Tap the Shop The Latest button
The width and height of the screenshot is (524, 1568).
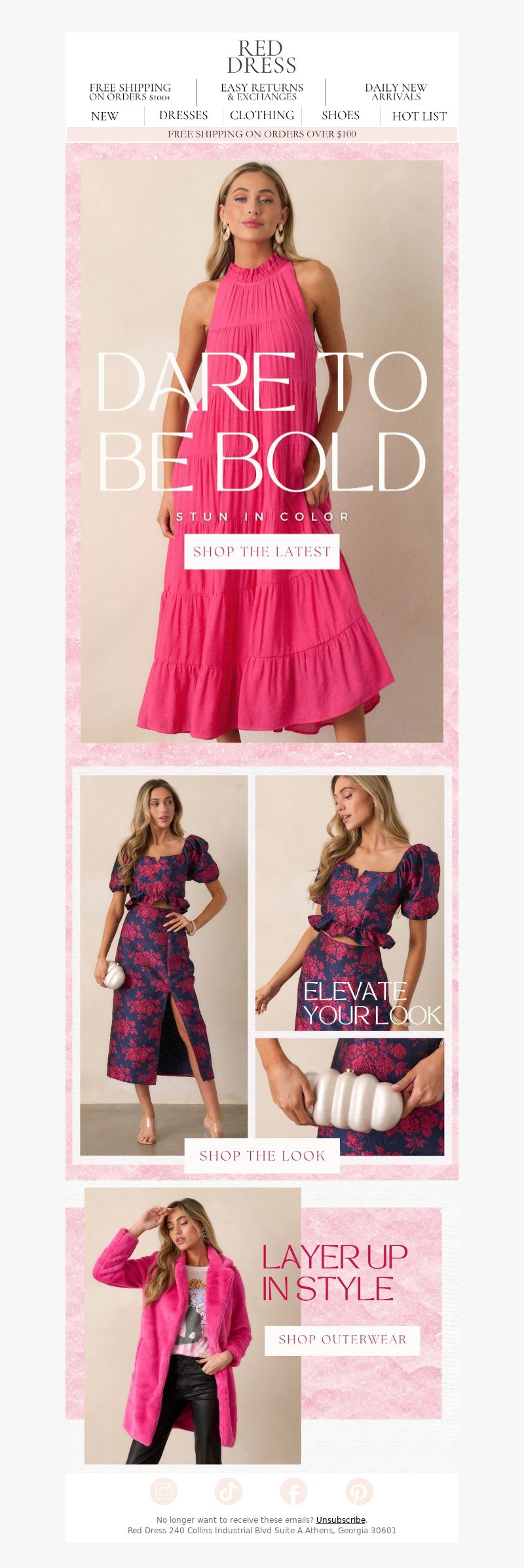pyautogui.click(x=262, y=551)
